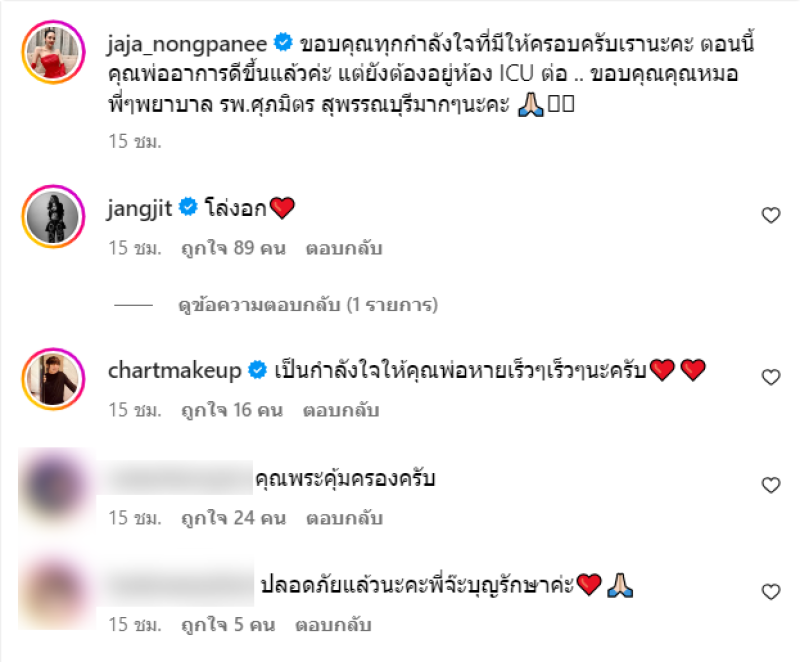Viewport: 800px width, 662px height.
Task: Reply to jangjit's comment via ตอบกลับ
Action: (346, 248)
